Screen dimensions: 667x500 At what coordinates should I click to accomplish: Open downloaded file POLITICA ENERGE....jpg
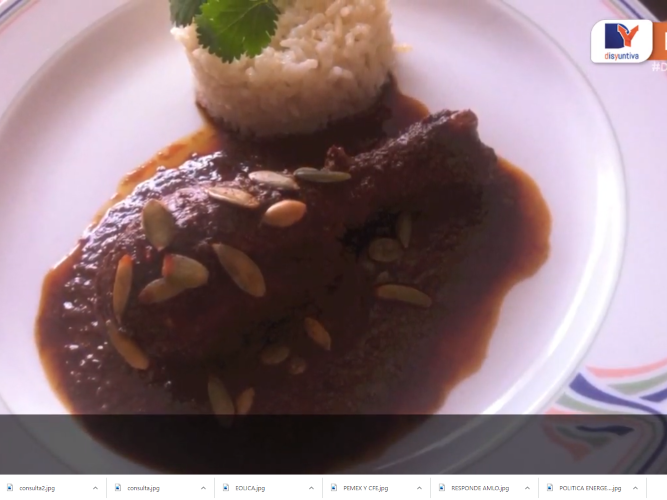[590, 488]
